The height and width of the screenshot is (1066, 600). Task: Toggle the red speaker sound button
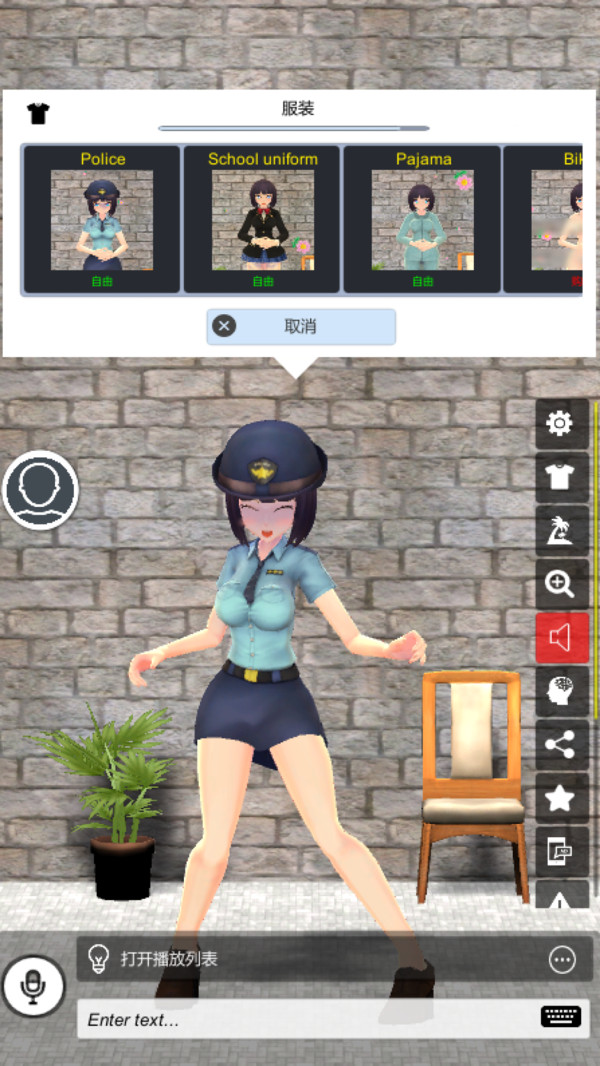(560, 637)
